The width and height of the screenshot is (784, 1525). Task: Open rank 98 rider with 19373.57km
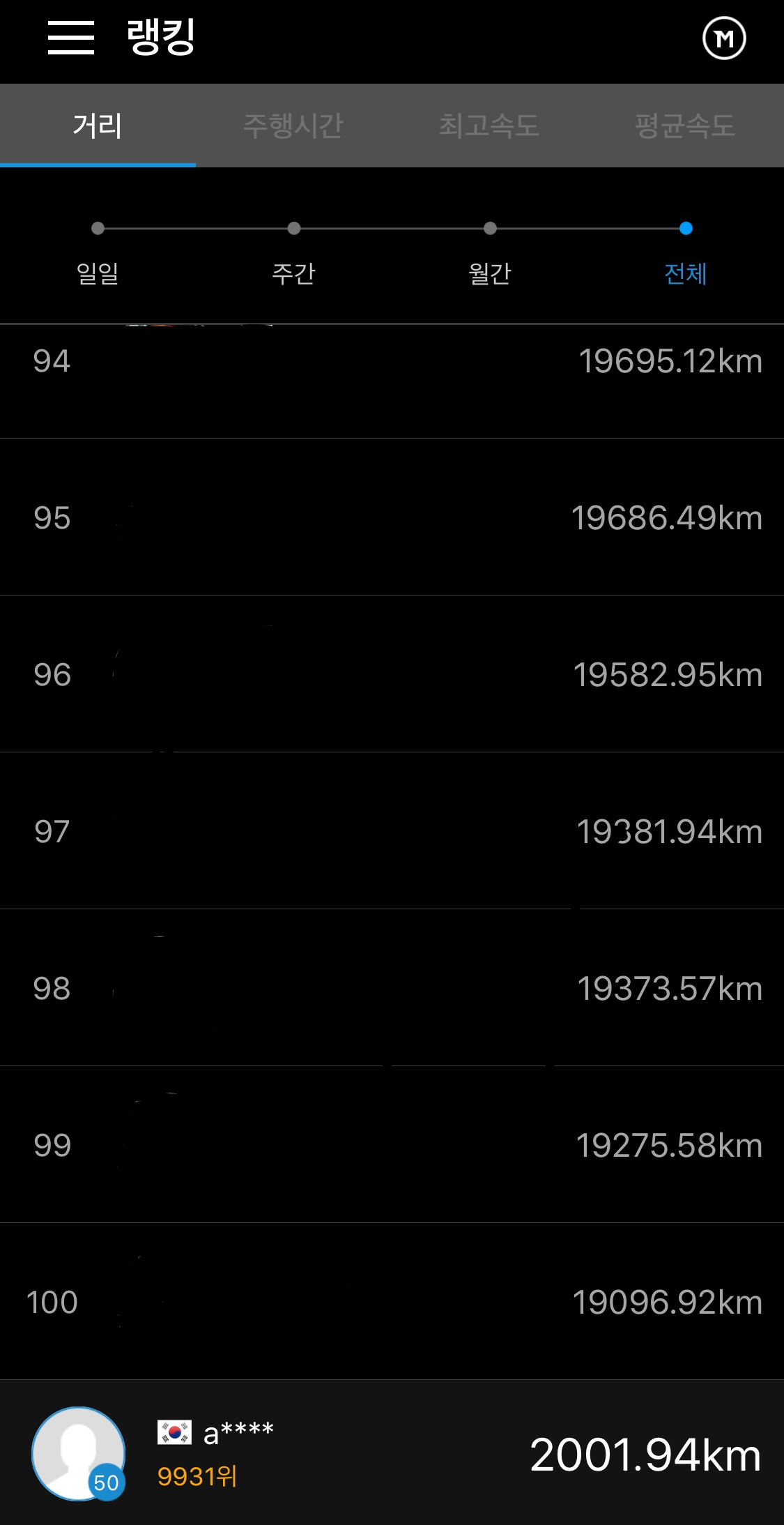point(392,989)
